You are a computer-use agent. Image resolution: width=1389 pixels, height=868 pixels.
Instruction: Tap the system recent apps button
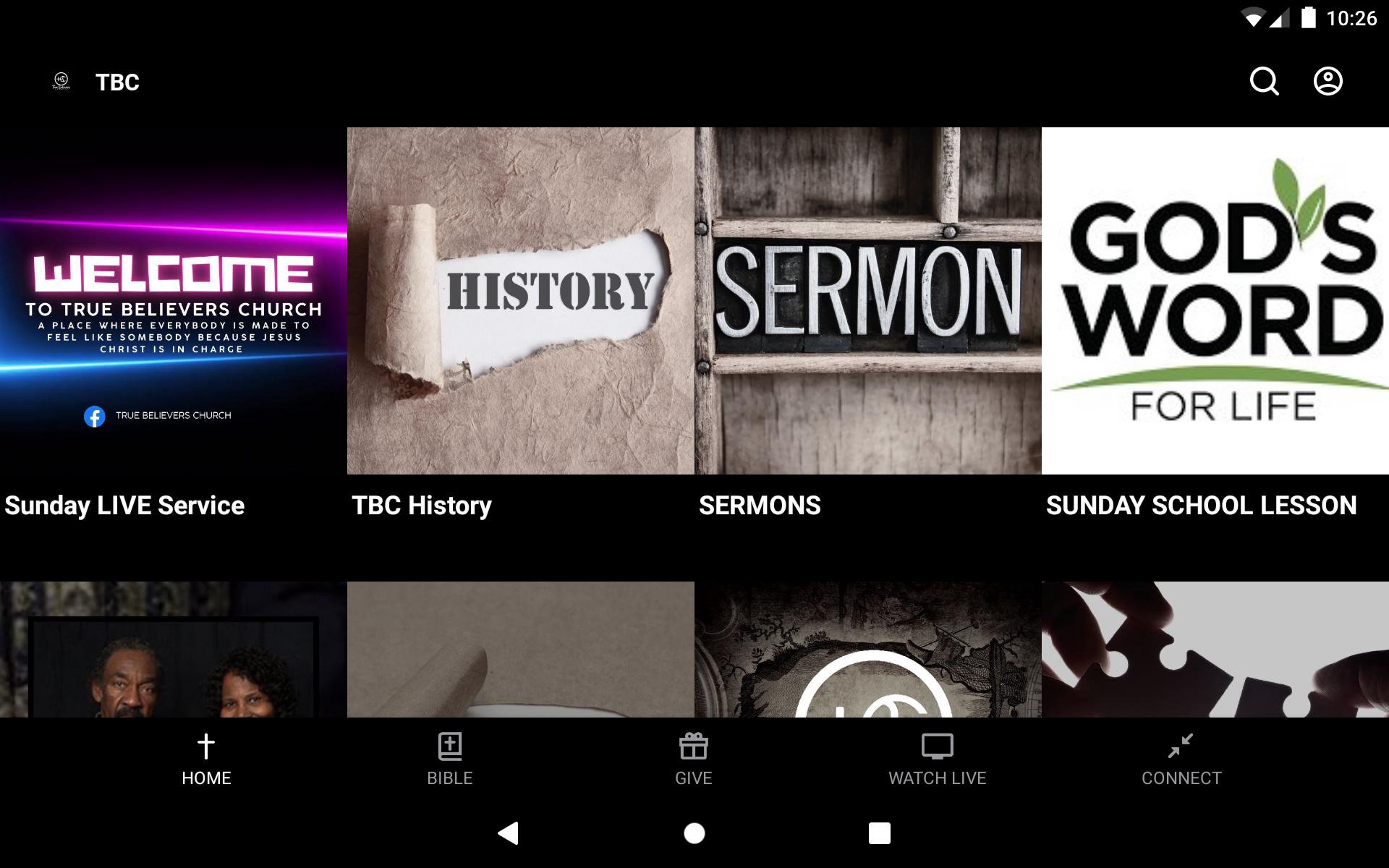pyautogui.click(x=879, y=833)
